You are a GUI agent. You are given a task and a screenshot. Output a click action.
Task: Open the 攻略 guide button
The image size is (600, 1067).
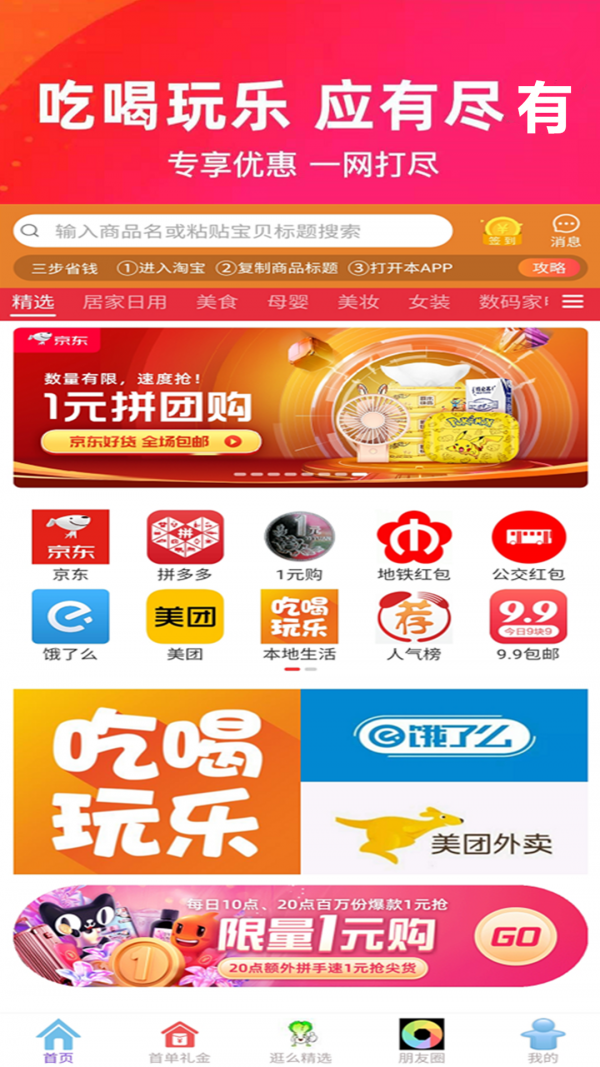pos(549,268)
